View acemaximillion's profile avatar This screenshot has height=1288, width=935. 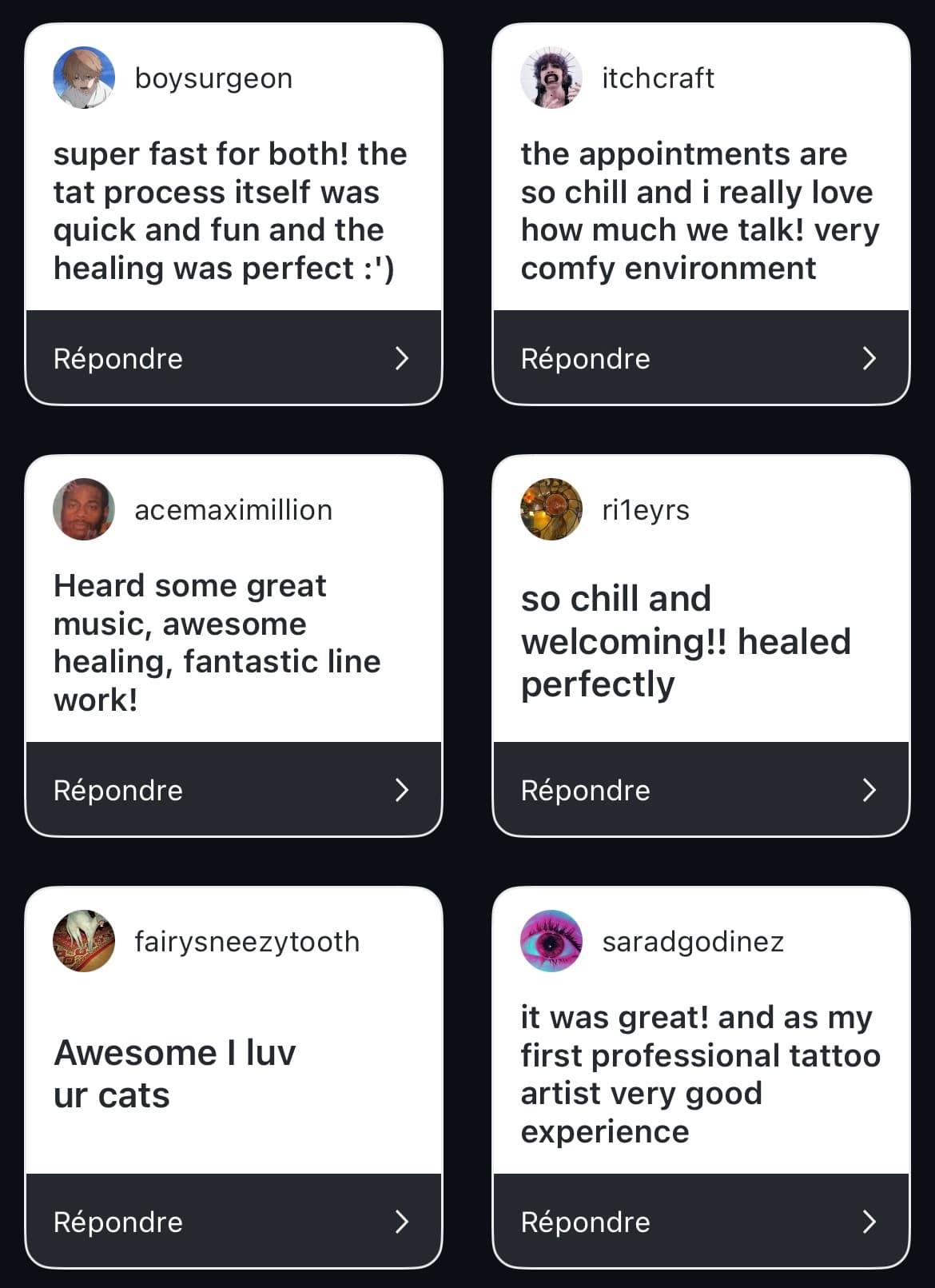84,509
